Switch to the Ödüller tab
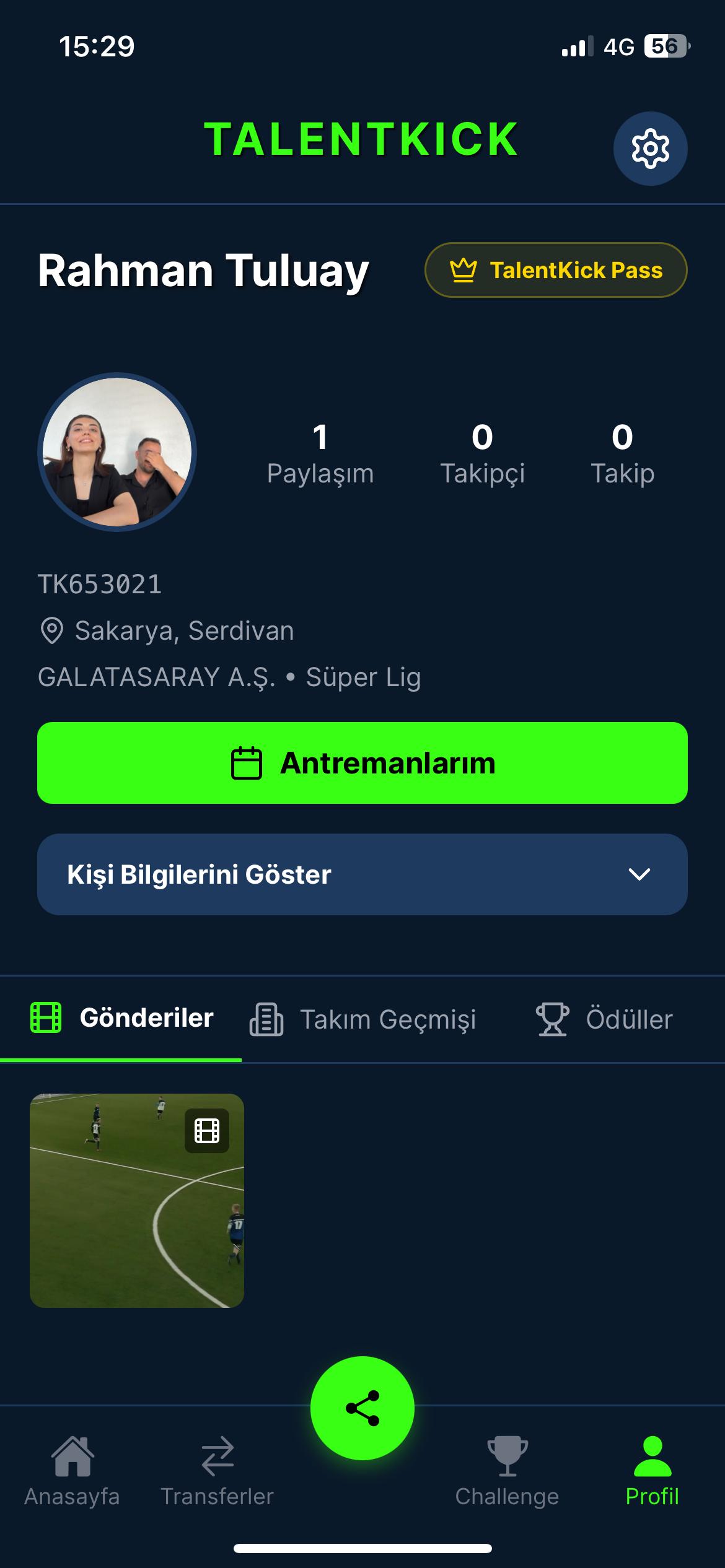This screenshot has height=1568, width=725. click(604, 1019)
